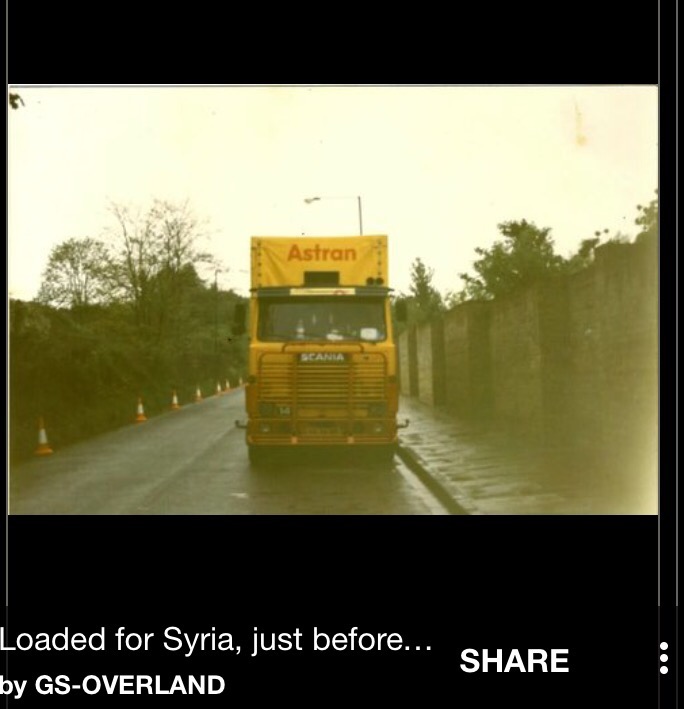Open the Astran truck photo
The height and width of the screenshot is (709, 684).
(333, 300)
